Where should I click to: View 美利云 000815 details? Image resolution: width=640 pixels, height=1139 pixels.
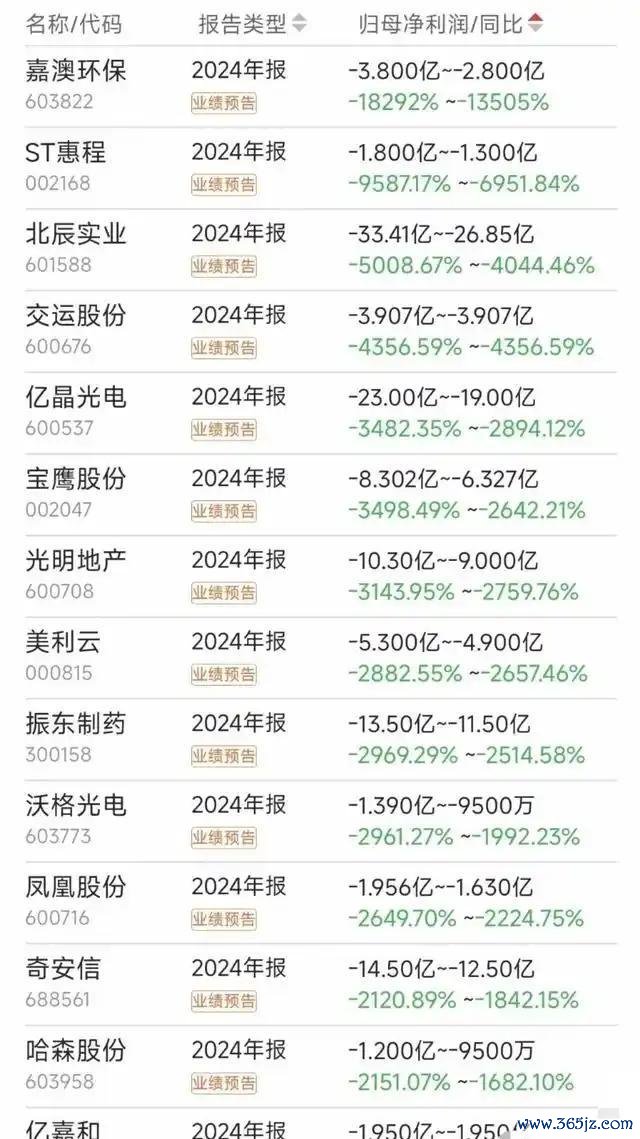(x=320, y=658)
